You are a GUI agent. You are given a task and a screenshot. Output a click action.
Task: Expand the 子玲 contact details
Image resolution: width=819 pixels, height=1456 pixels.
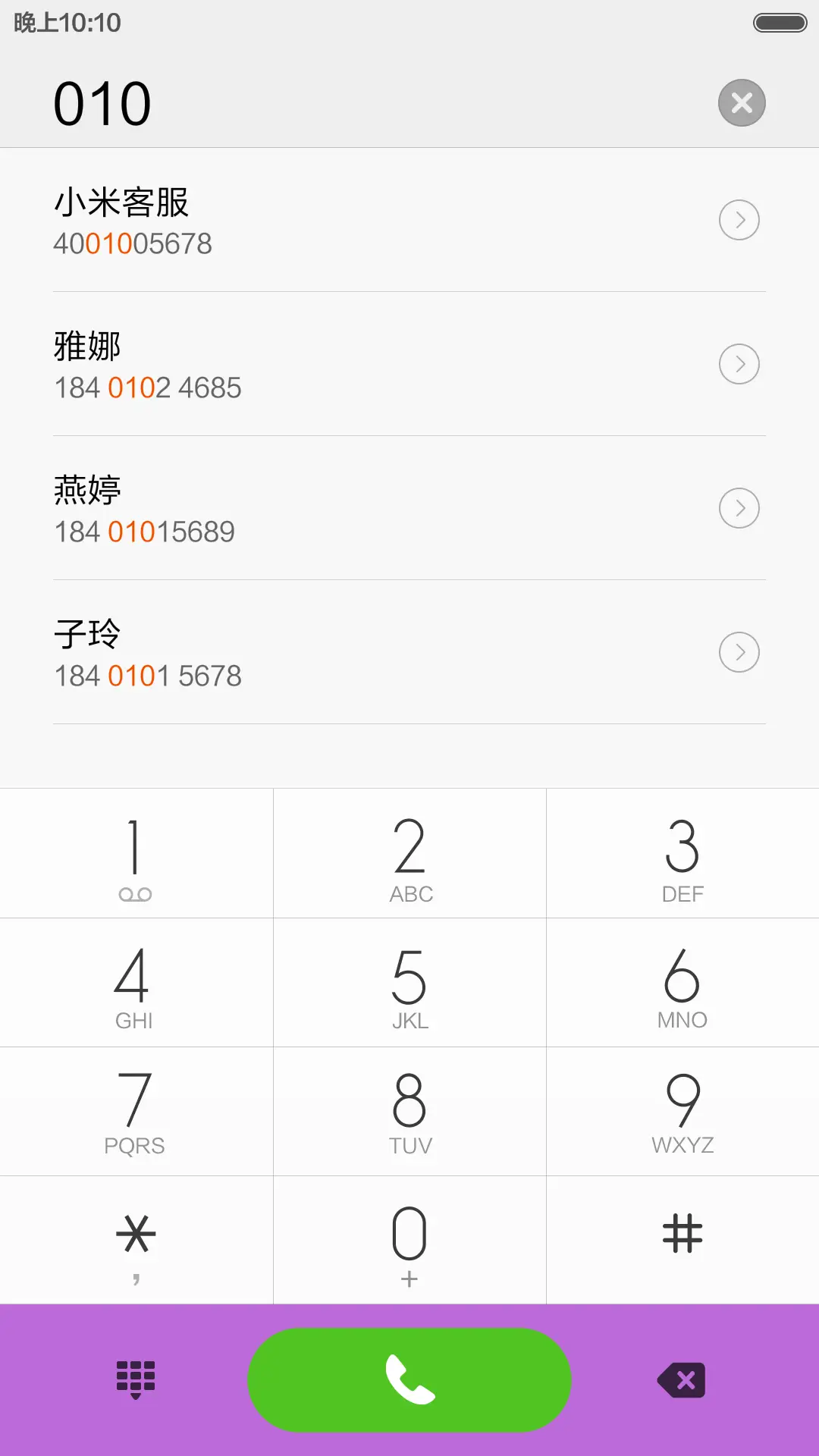[739, 652]
